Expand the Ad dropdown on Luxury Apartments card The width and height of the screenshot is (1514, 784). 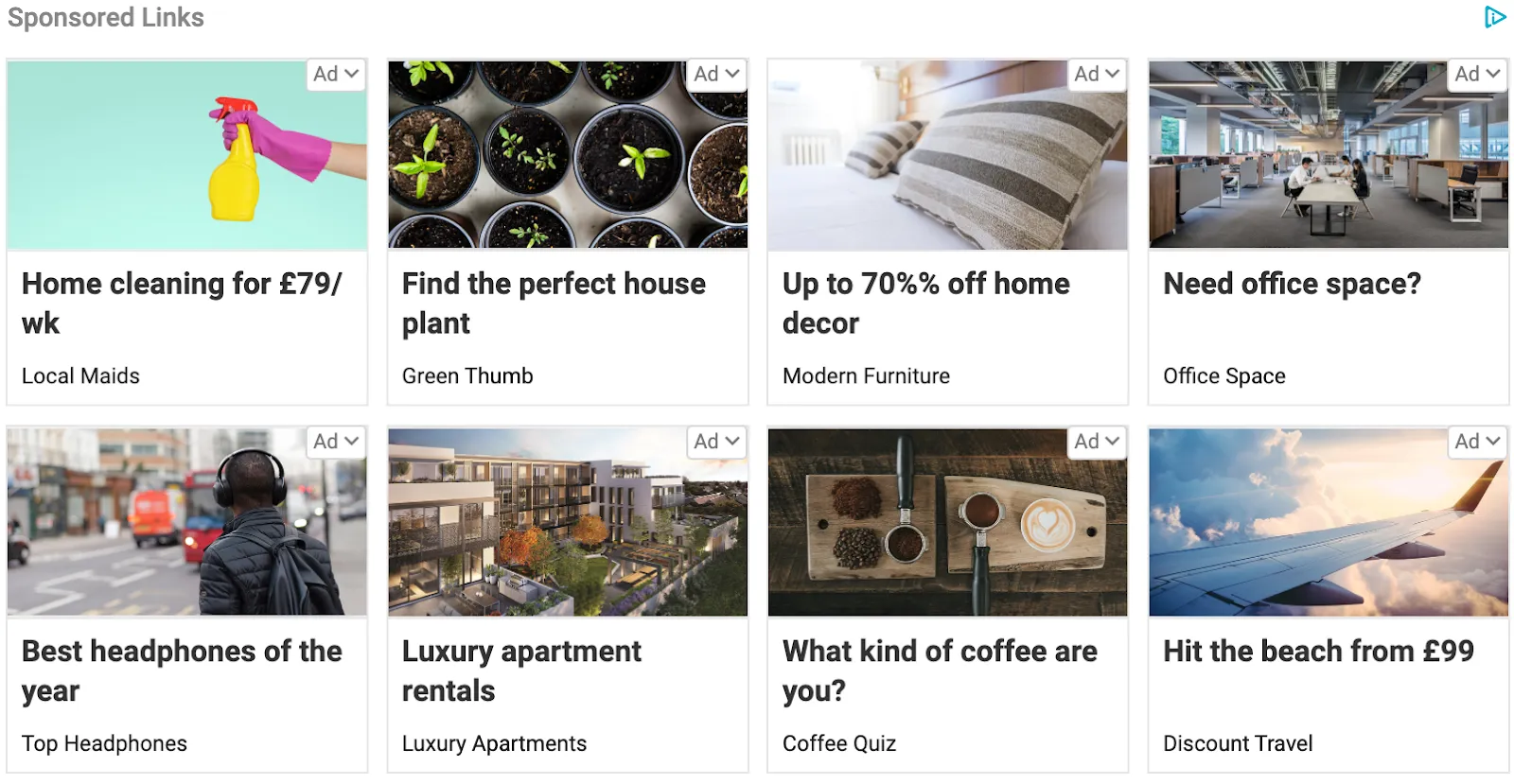point(716,442)
